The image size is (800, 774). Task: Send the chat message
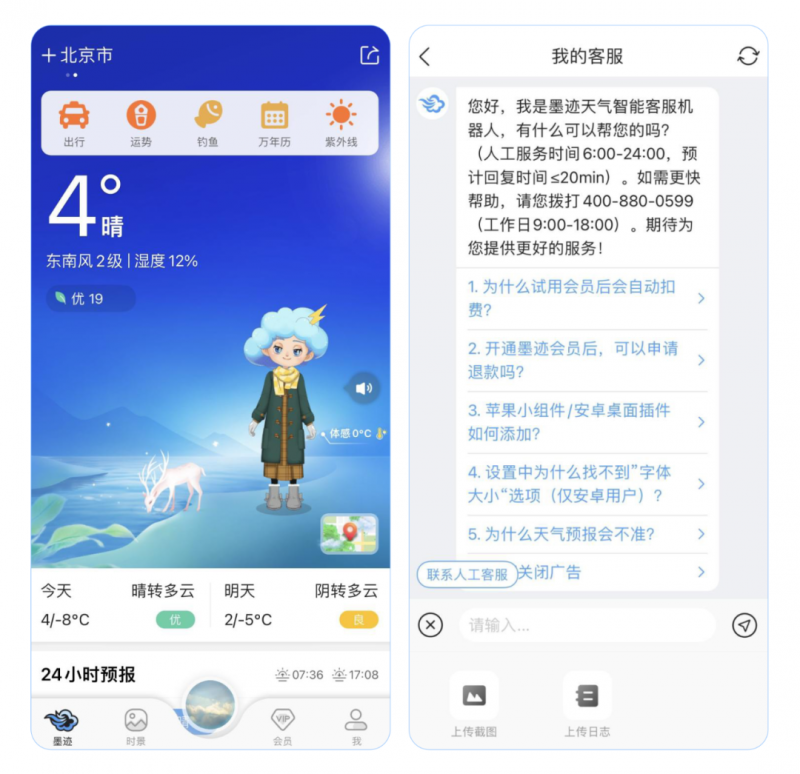[x=744, y=625]
